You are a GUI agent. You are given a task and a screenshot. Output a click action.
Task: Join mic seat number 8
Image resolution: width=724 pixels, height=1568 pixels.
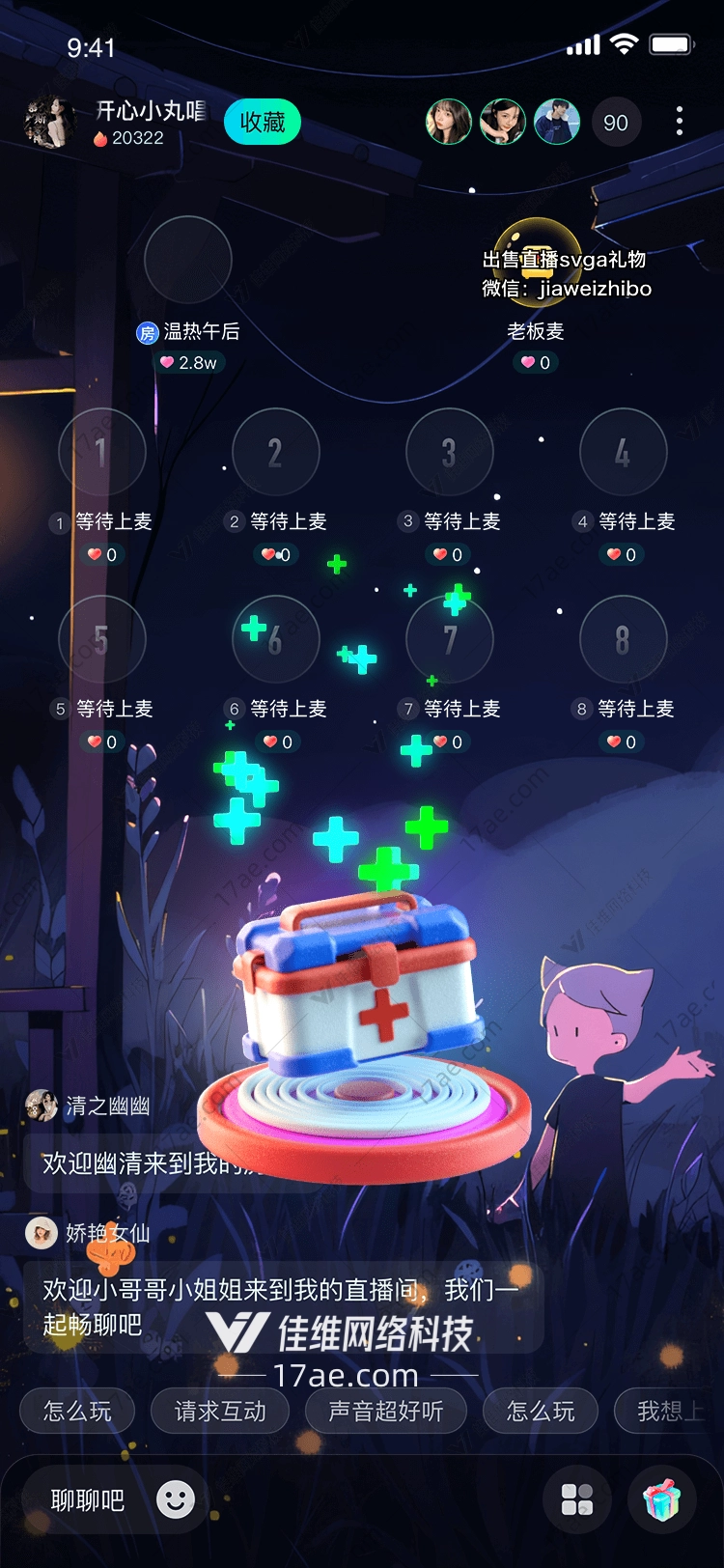pyautogui.click(x=624, y=639)
